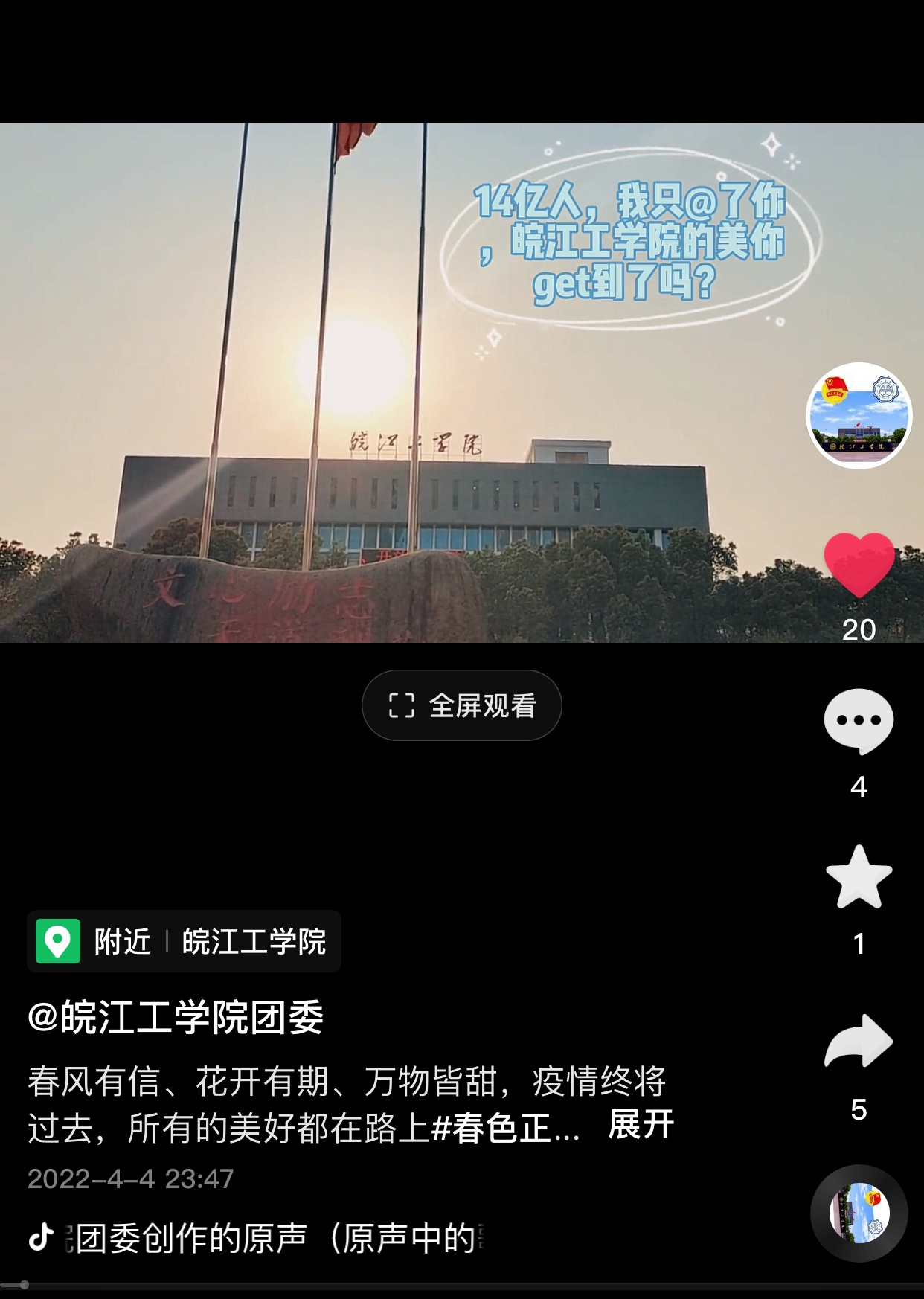Open the spinning music disc
The height and width of the screenshot is (1299, 924).
pyautogui.click(x=859, y=1213)
